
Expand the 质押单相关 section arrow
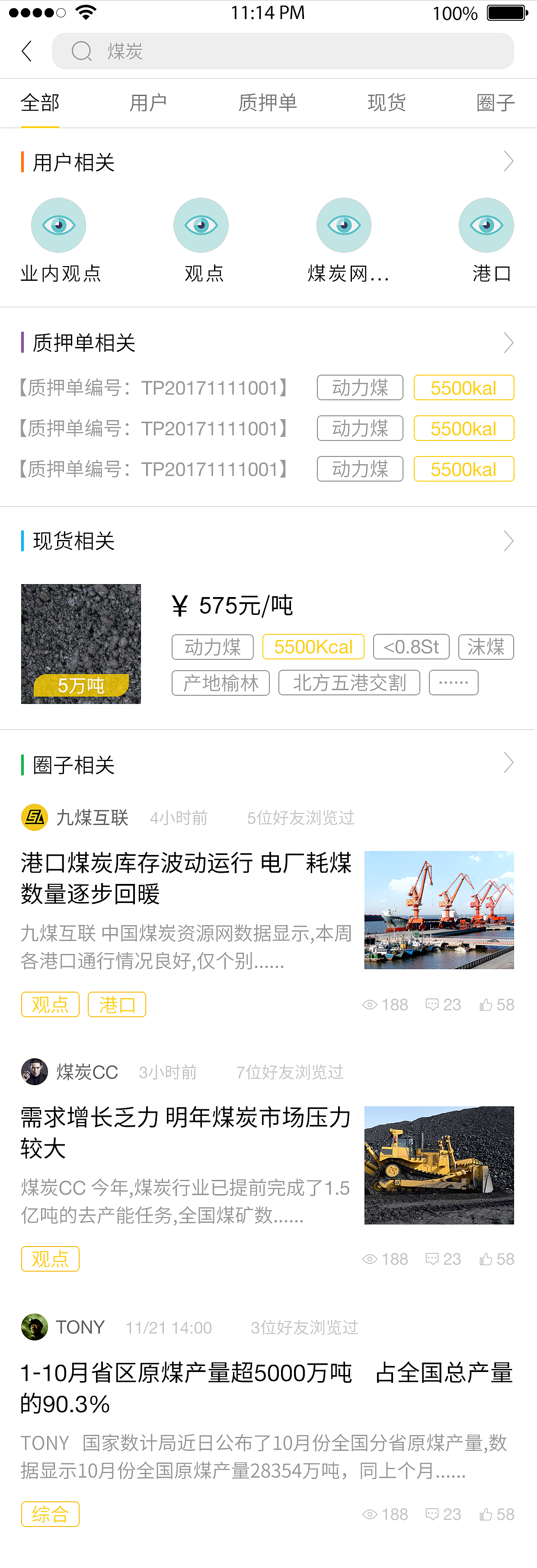pos(509,343)
